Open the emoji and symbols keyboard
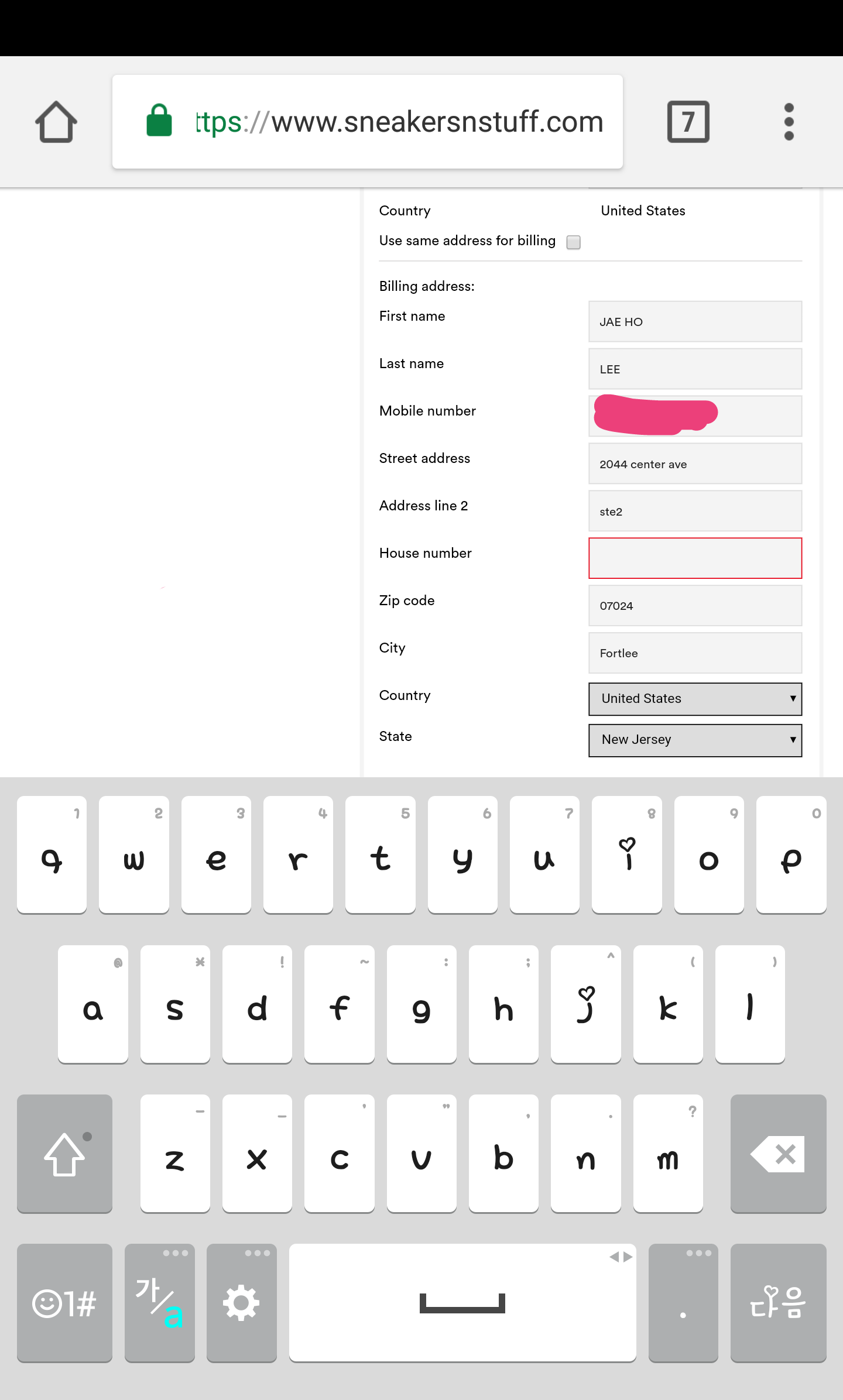The width and height of the screenshot is (843, 1400). [x=64, y=1303]
